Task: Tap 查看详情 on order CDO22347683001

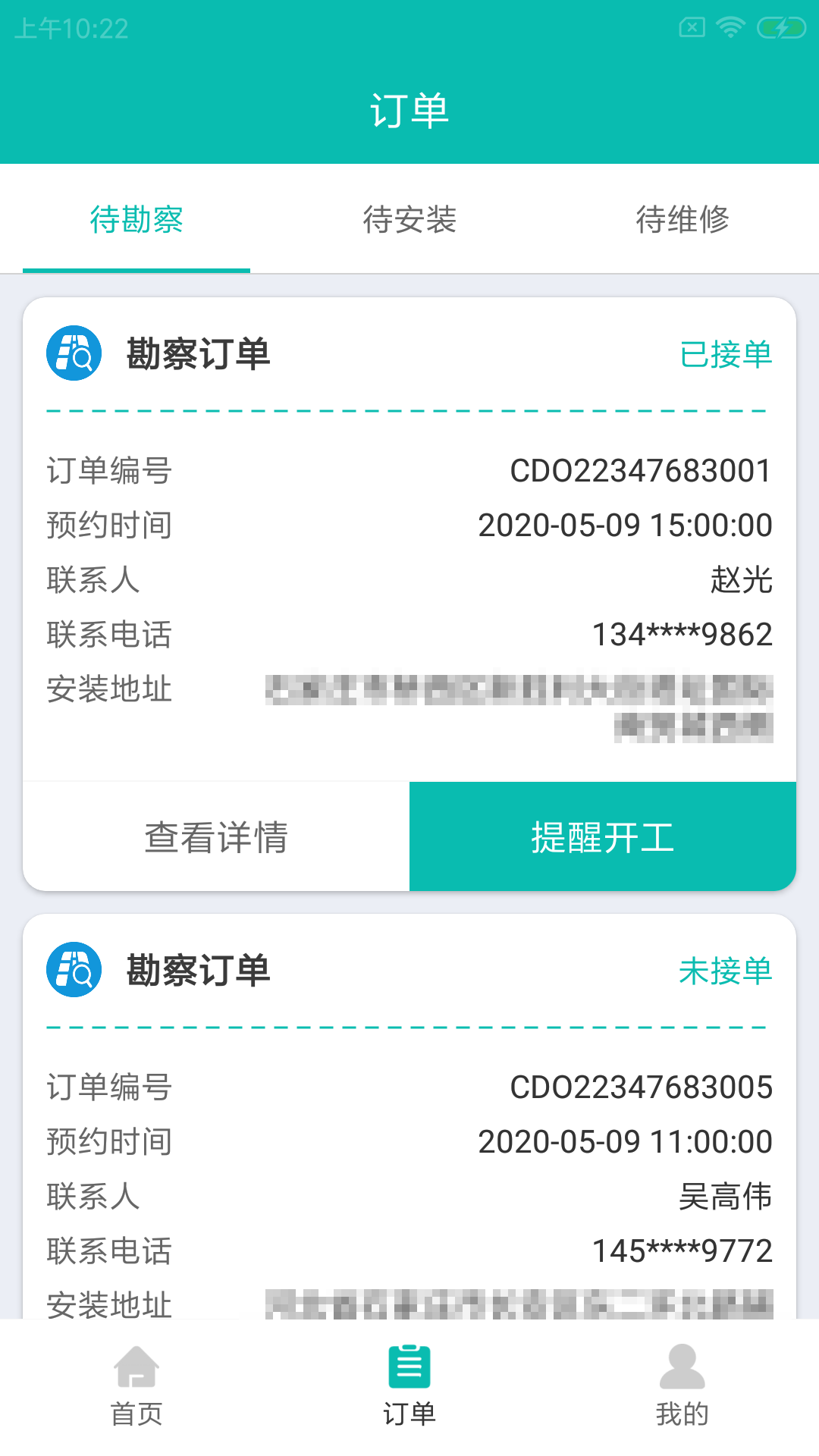Action: coord(217,835)
